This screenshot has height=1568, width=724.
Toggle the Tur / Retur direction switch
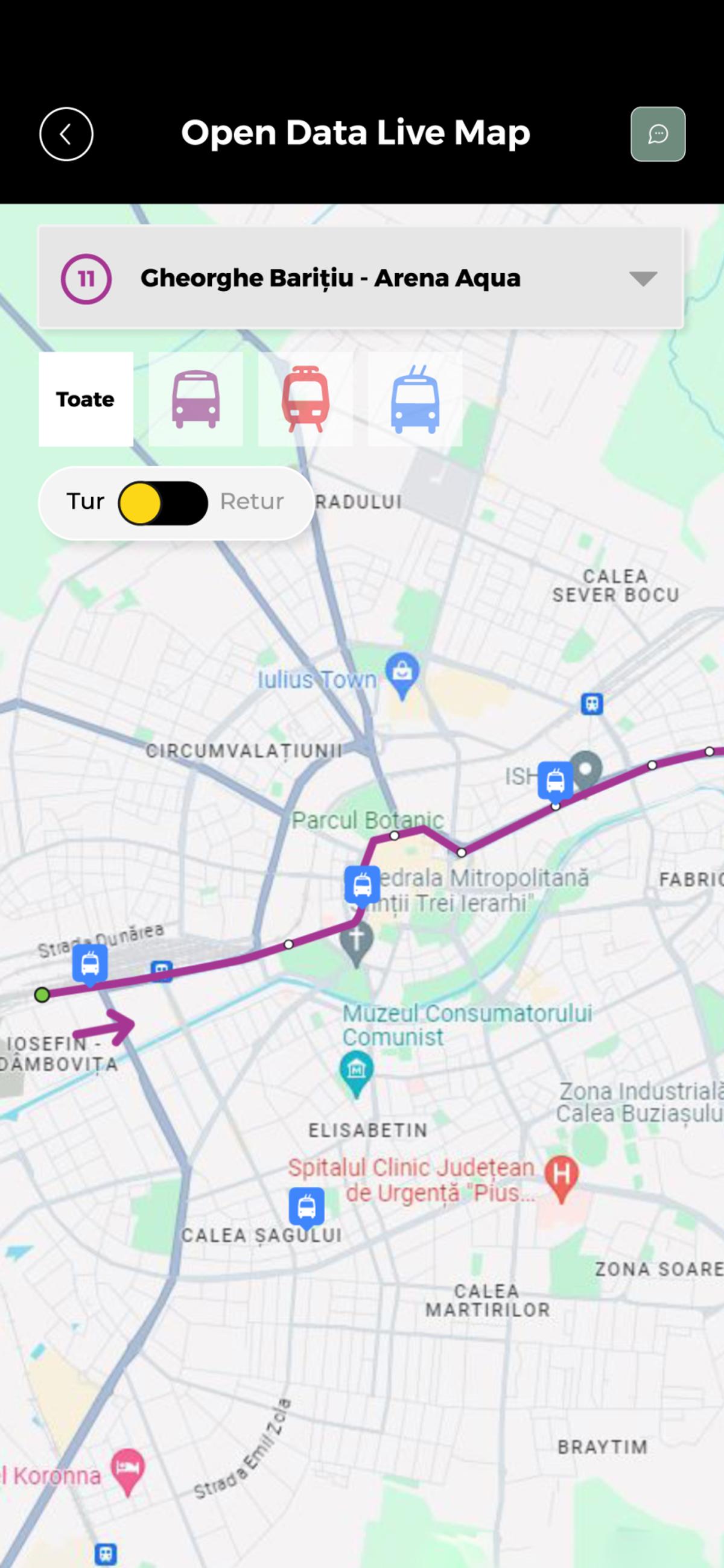[162, 504]
